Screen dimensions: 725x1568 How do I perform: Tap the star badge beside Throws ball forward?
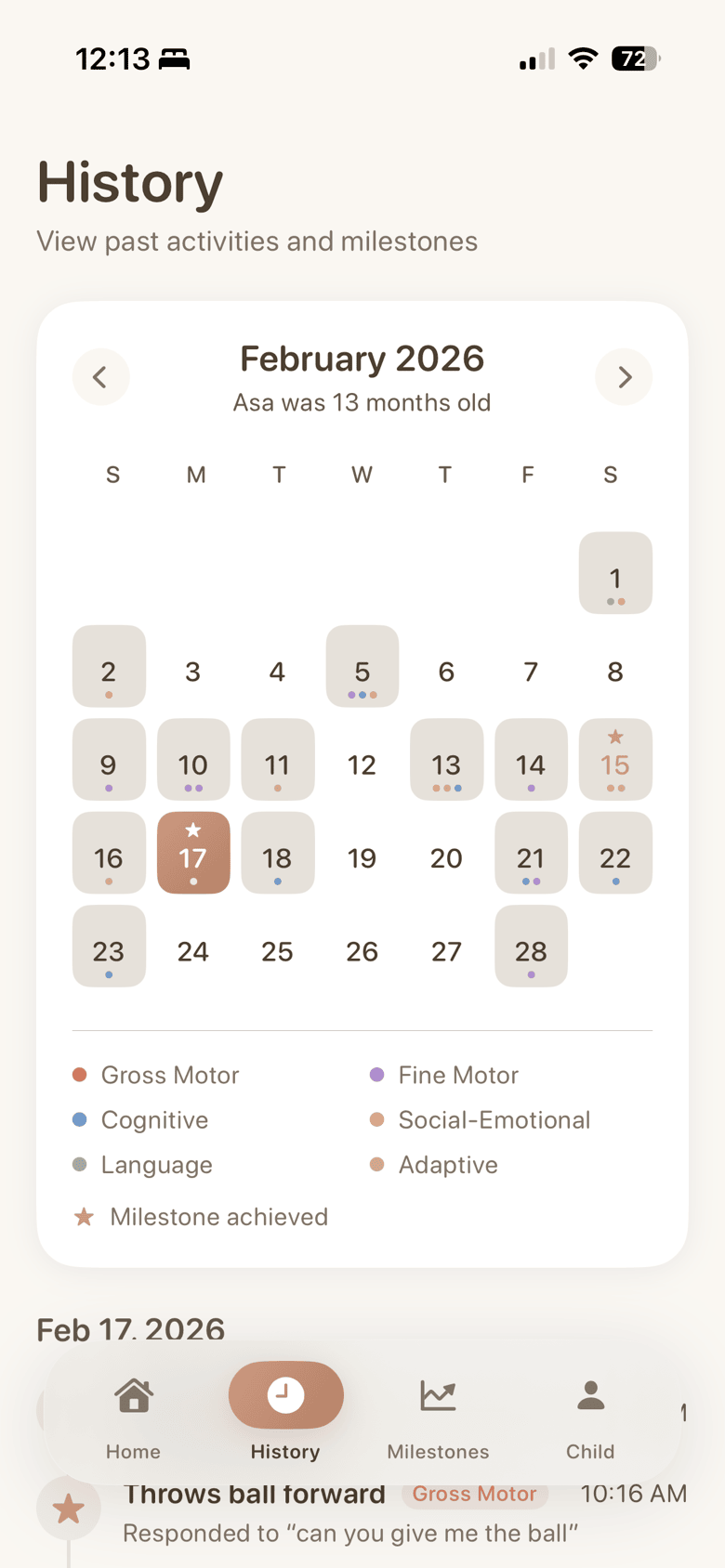pos(69,1506)
